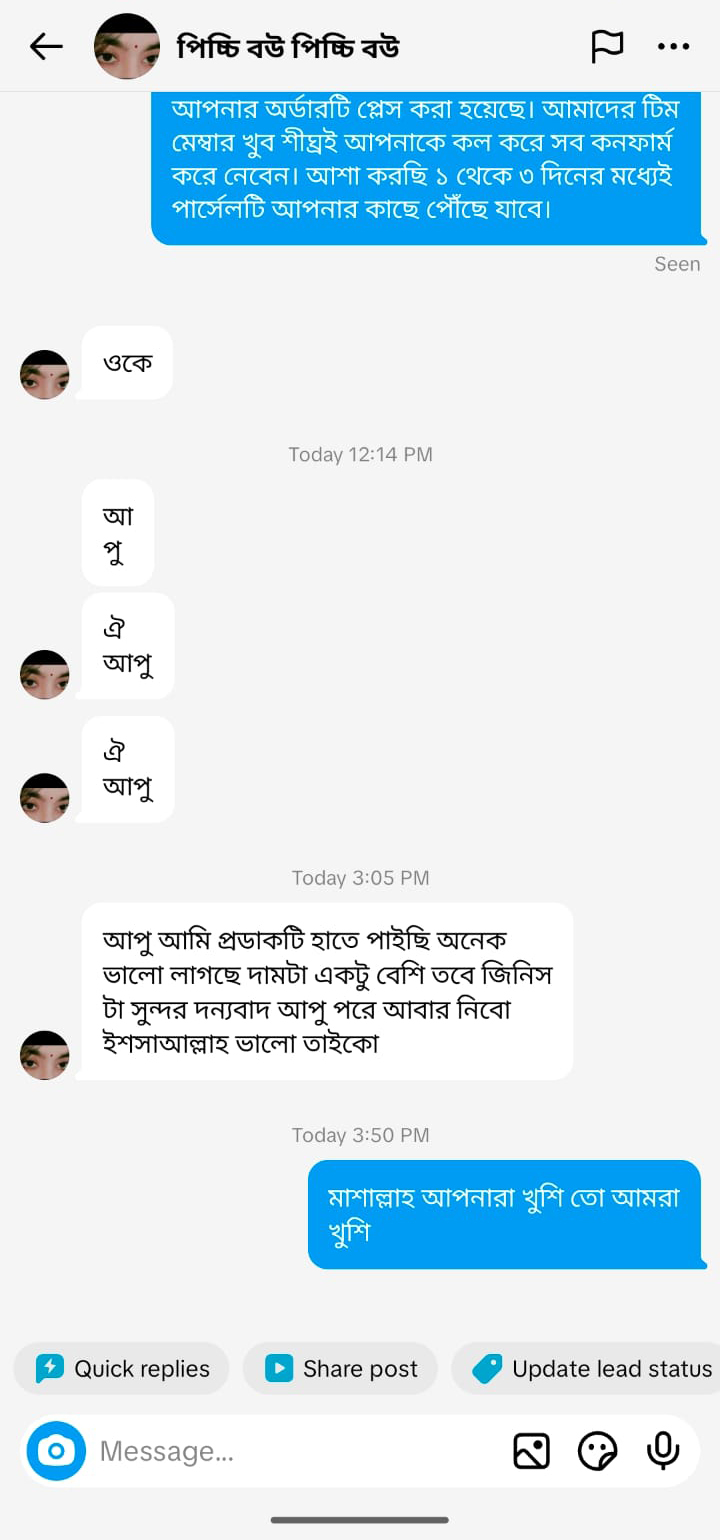Open Update lead status
Image resolution: width=720 pixels, height=1540 pixels.
(x=600, y=1368)
